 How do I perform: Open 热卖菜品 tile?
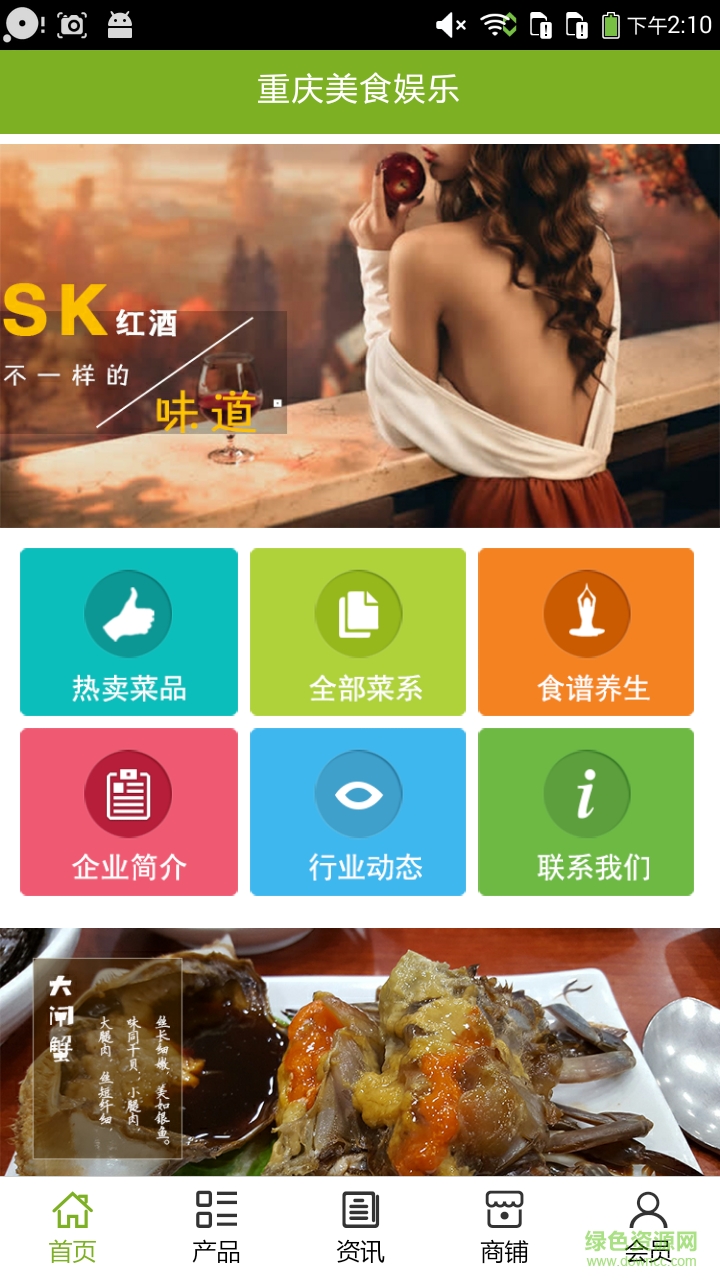129,632
